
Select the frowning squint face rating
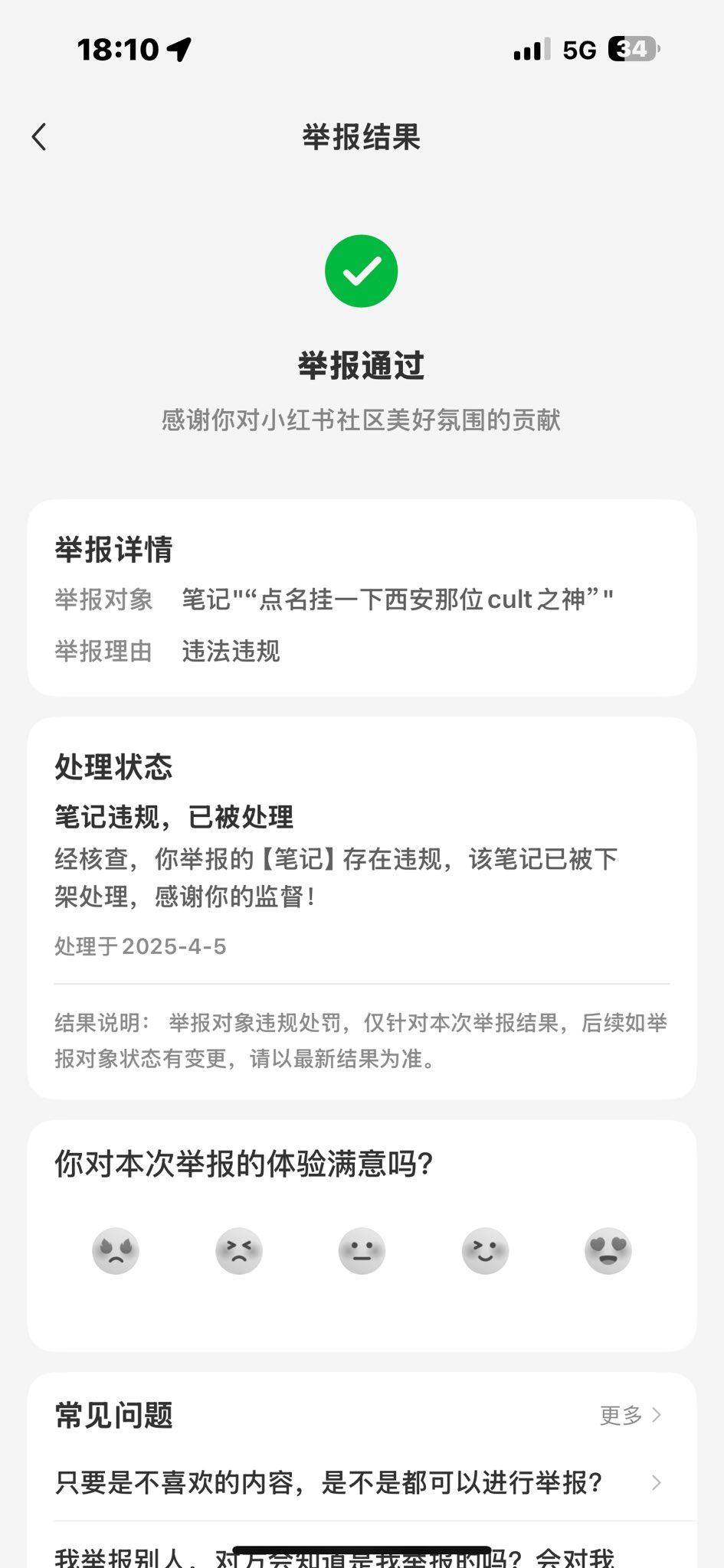pyautogui.click(x=239, y=1251)
